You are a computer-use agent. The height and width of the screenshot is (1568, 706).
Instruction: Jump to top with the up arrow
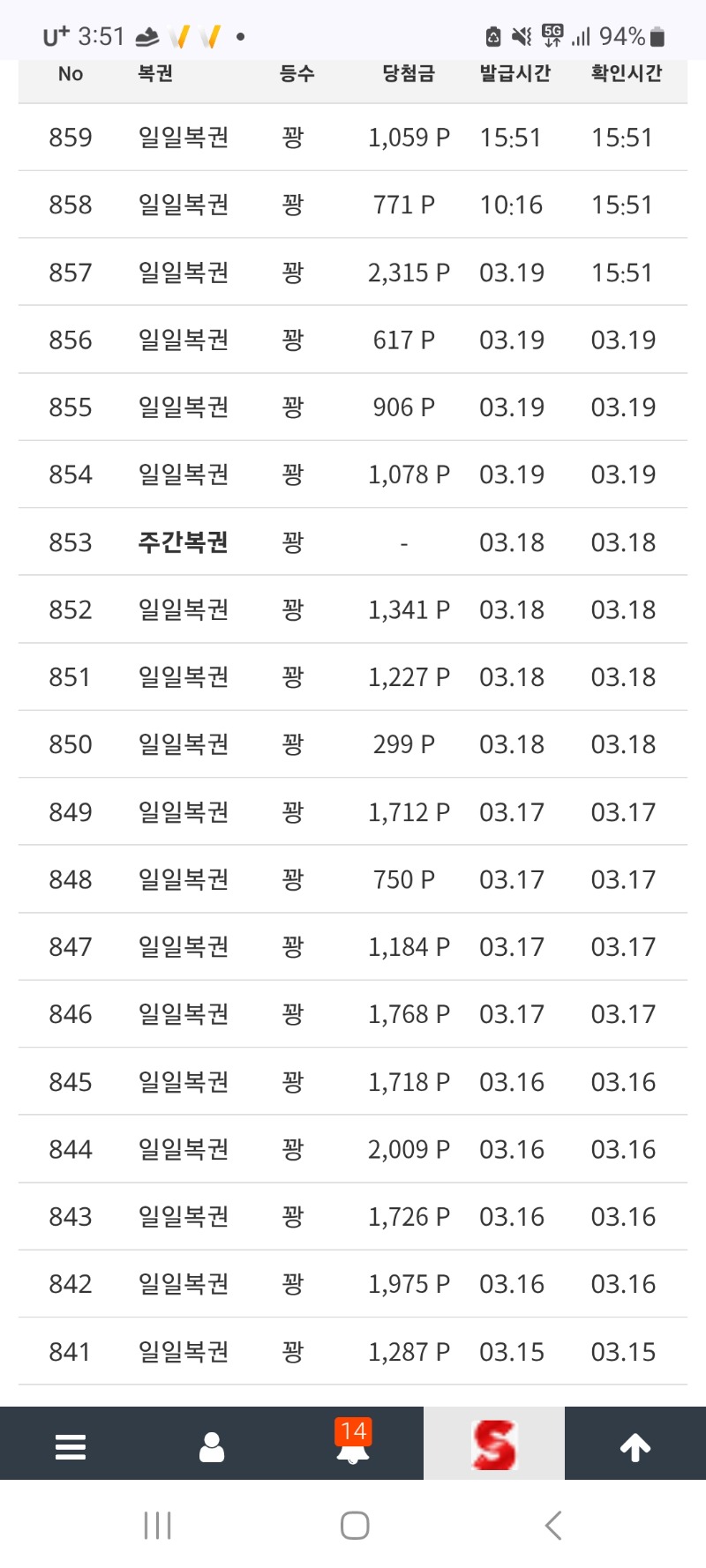click(635, 1447)
